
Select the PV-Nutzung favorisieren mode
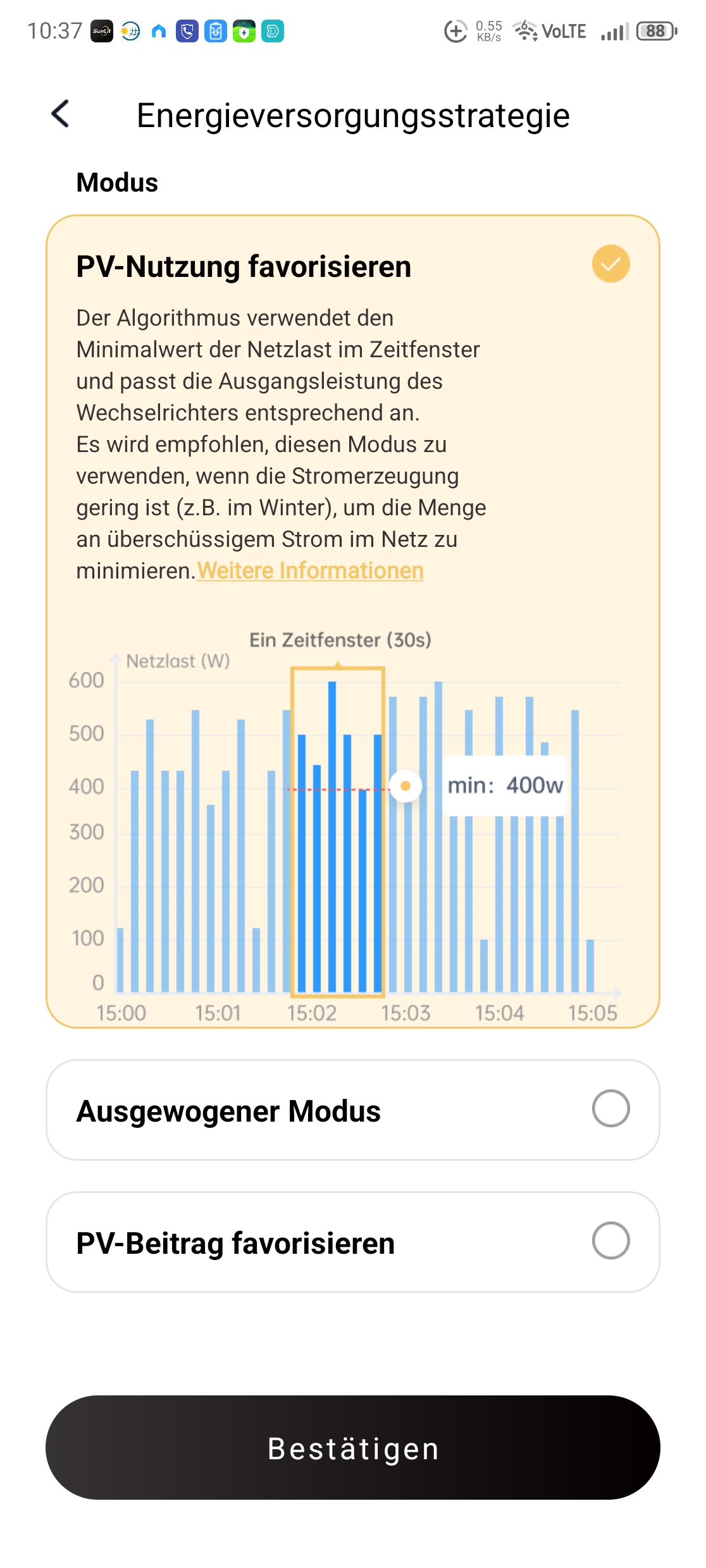(353, 622)
